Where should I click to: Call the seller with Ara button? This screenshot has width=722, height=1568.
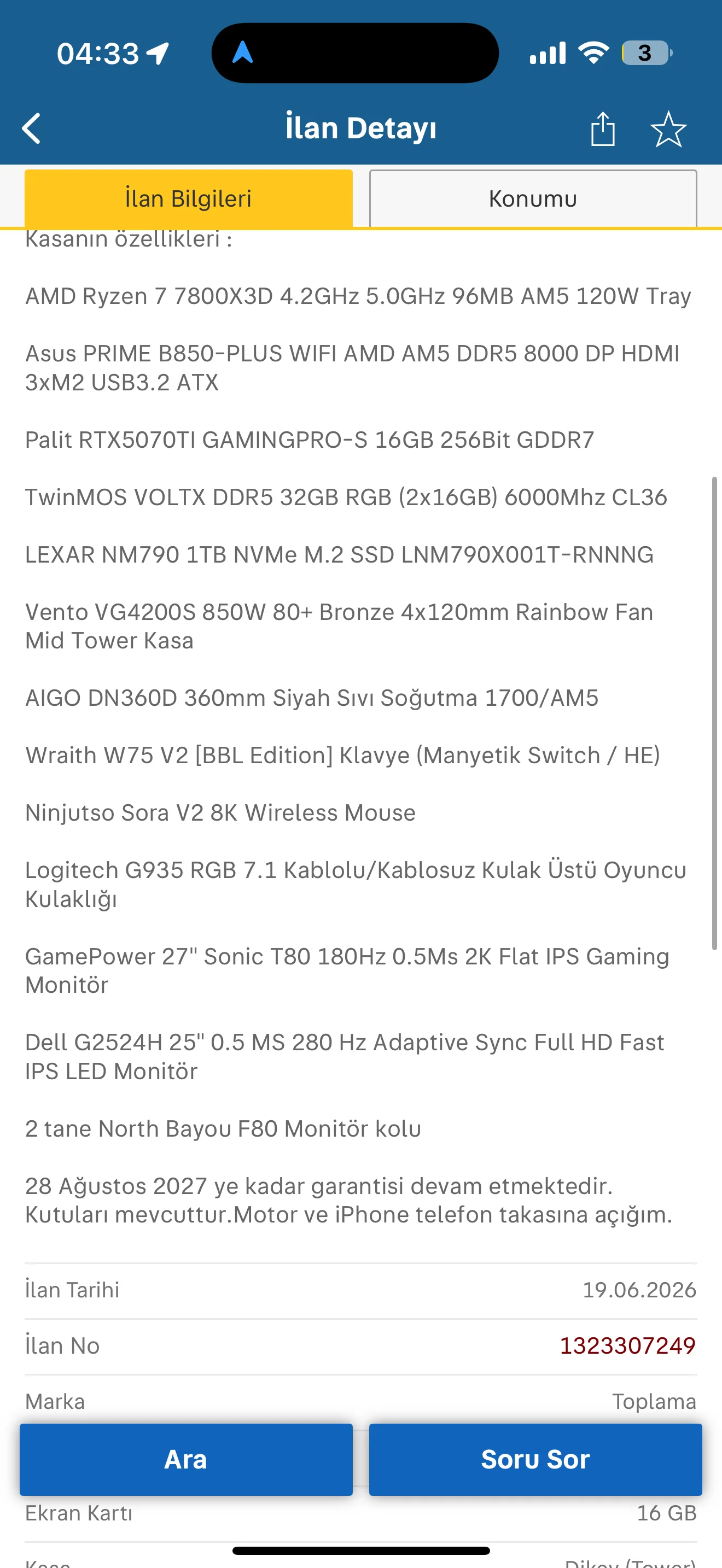(x=185, y=1459)
